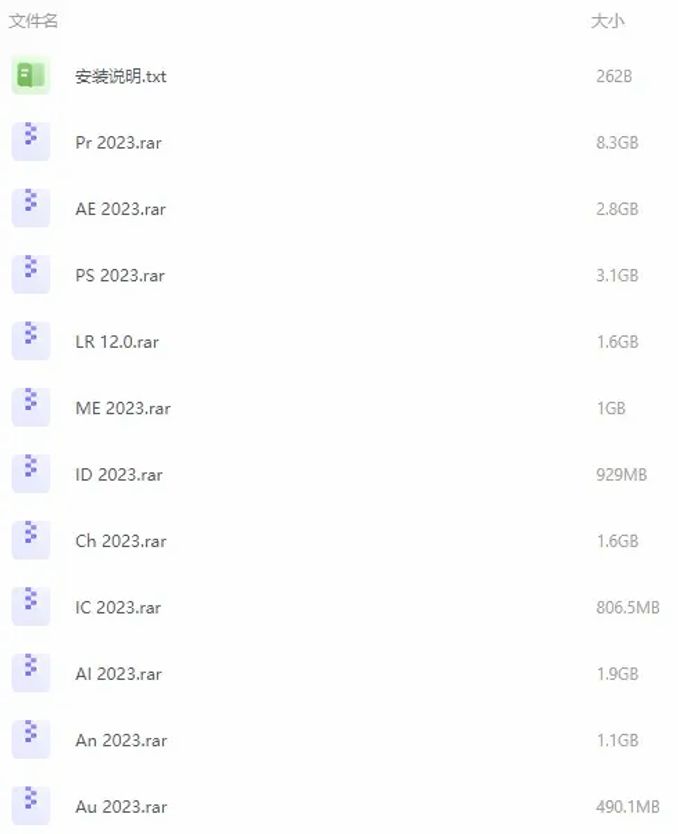Image resolution: width=678 pixels, height=834 pixels.
Task: Open the An 2023.rar file
Action: click(120, 741)
